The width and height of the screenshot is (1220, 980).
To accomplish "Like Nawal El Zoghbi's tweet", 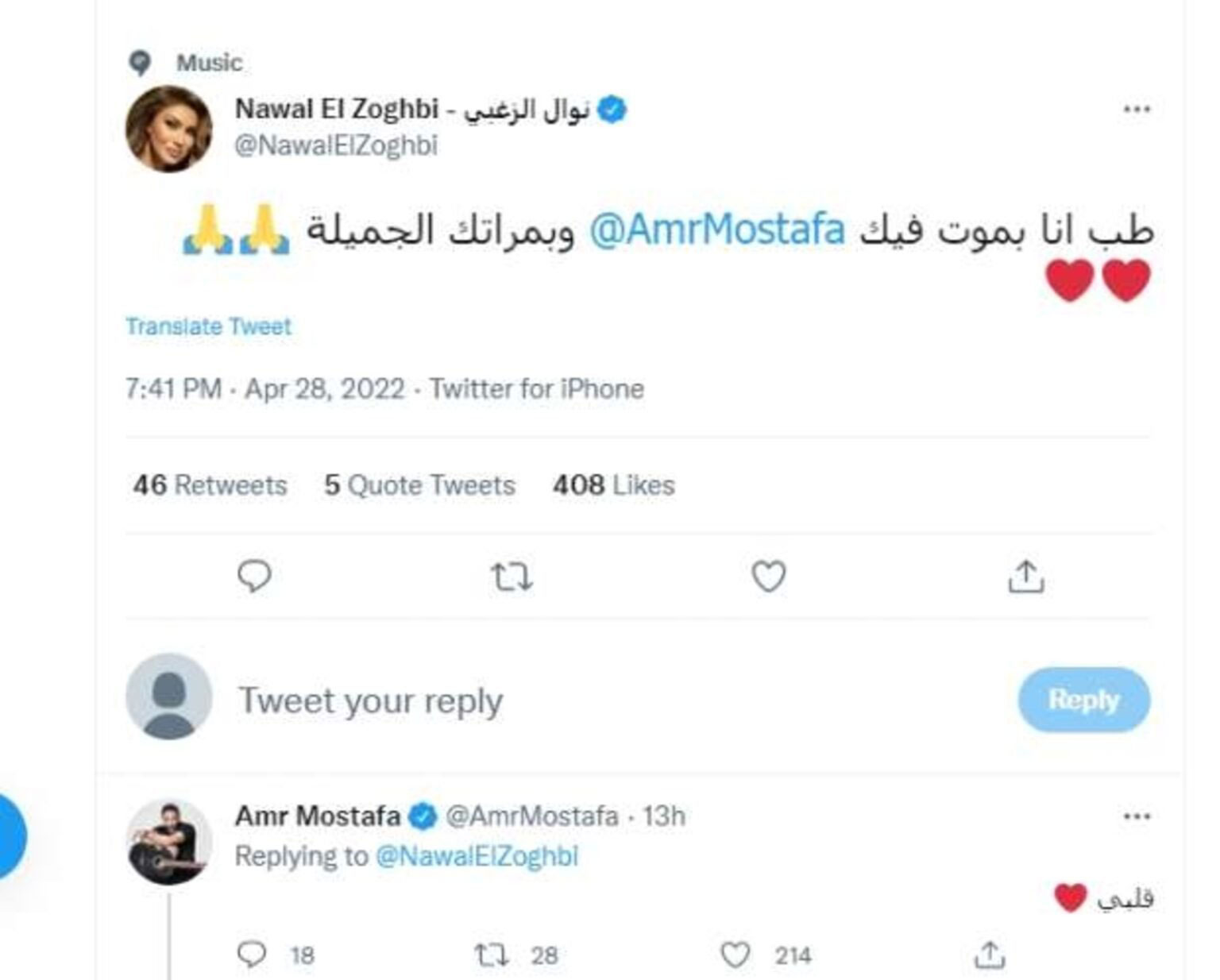I will [768, 577].
